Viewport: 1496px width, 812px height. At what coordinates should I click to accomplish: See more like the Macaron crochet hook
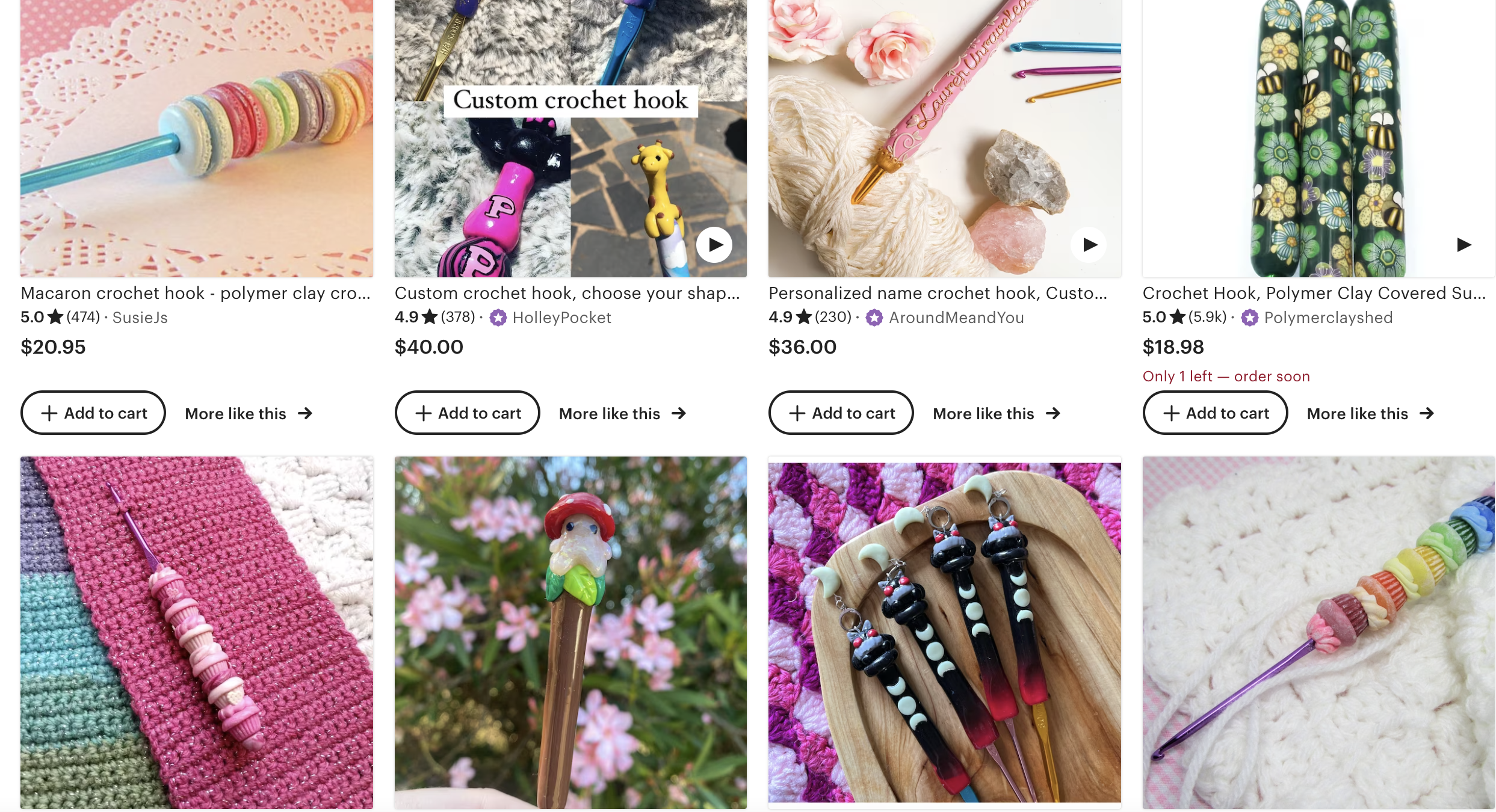248,414
